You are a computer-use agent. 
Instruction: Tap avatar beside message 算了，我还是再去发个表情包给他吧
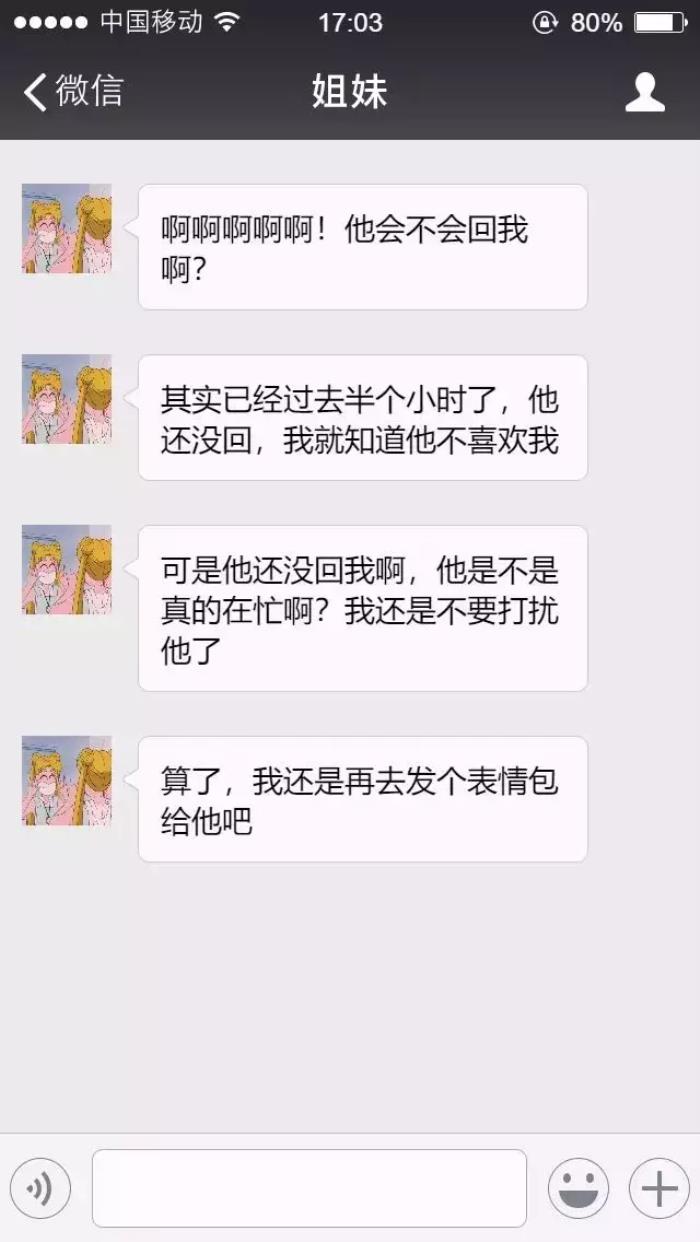[x=67, y=781]
